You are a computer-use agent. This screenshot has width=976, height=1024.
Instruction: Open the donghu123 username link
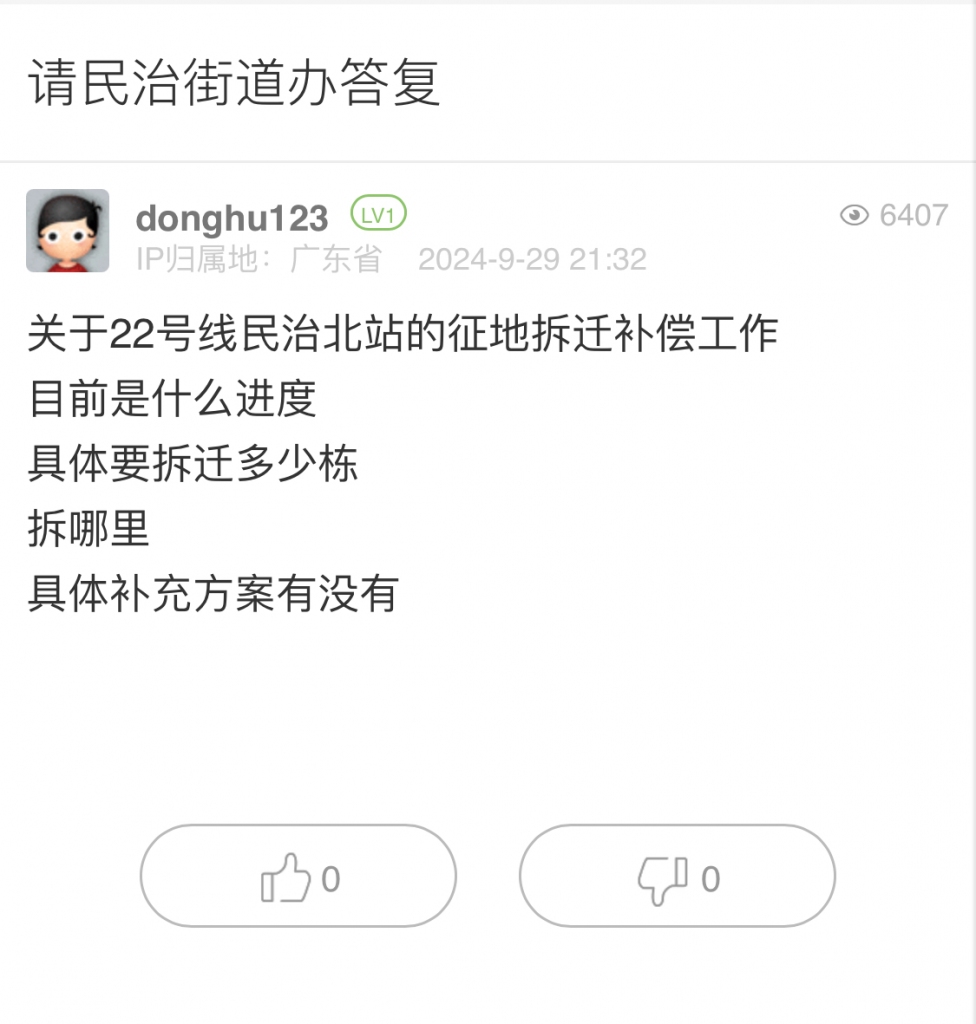(x=231, y=217)
